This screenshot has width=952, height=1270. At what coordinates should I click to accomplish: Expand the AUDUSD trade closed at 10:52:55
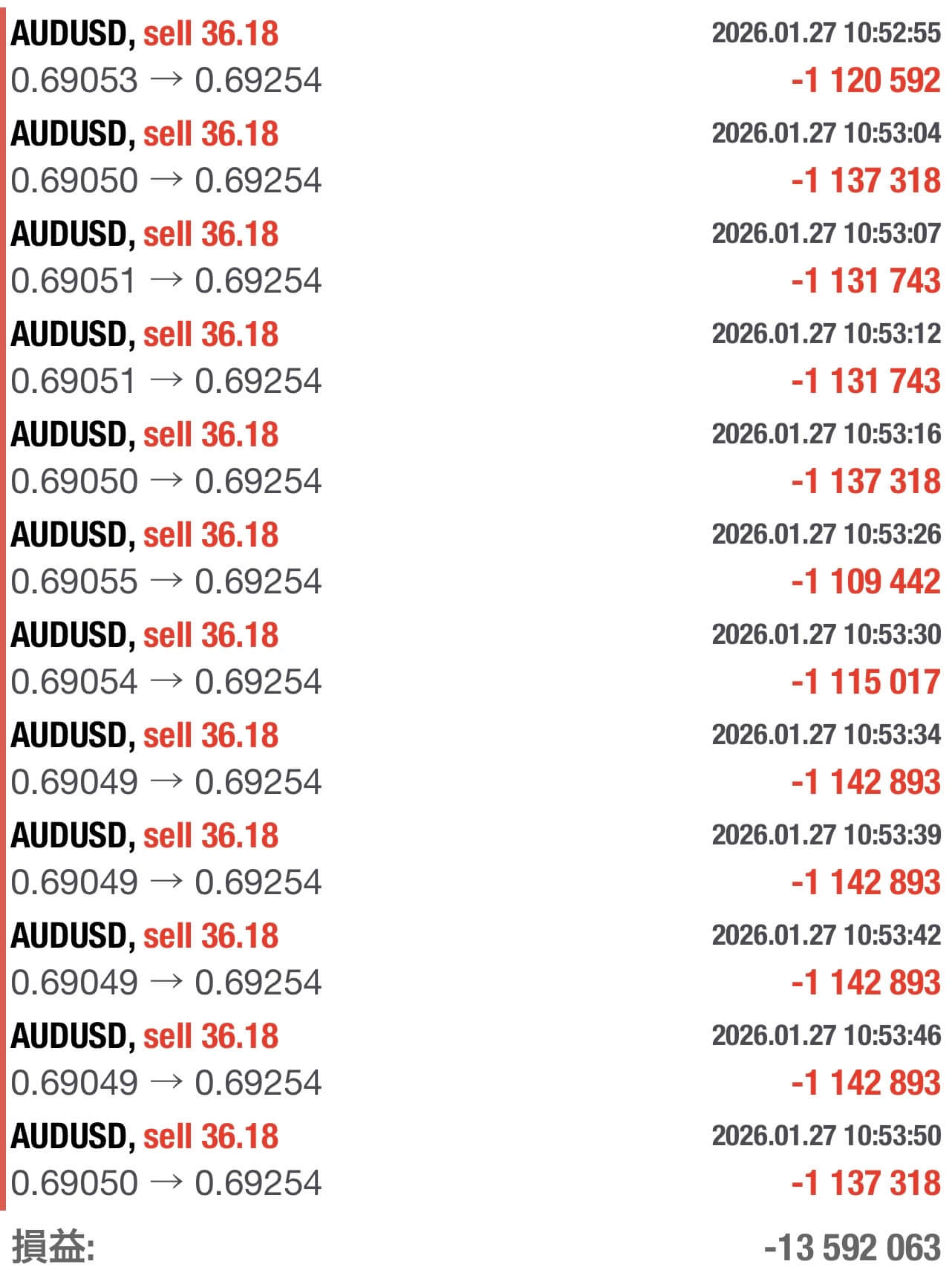tap(475, 57)
